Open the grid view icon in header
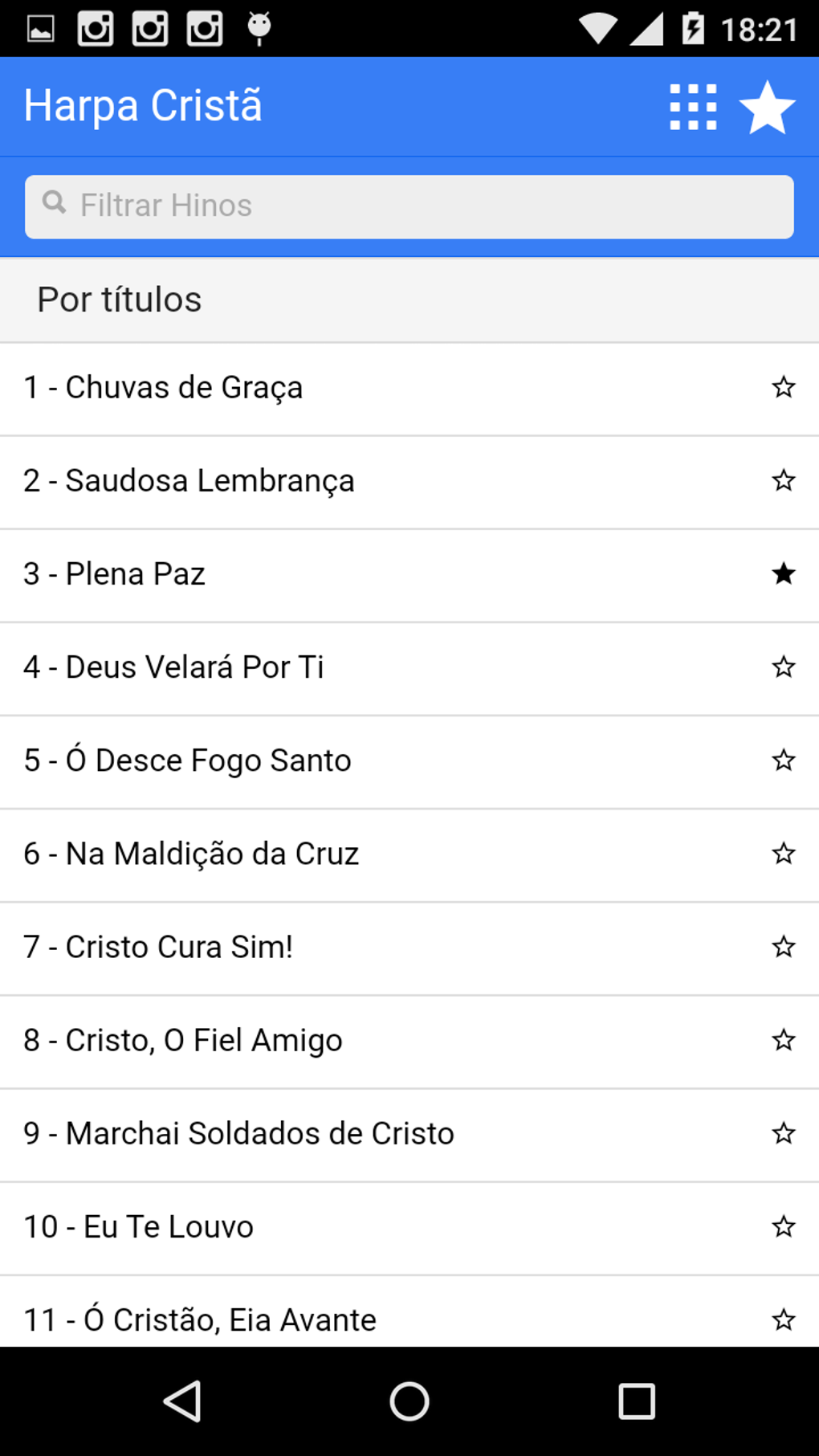The width and height of the screenshot is (819, 1456). click(693, 107)
